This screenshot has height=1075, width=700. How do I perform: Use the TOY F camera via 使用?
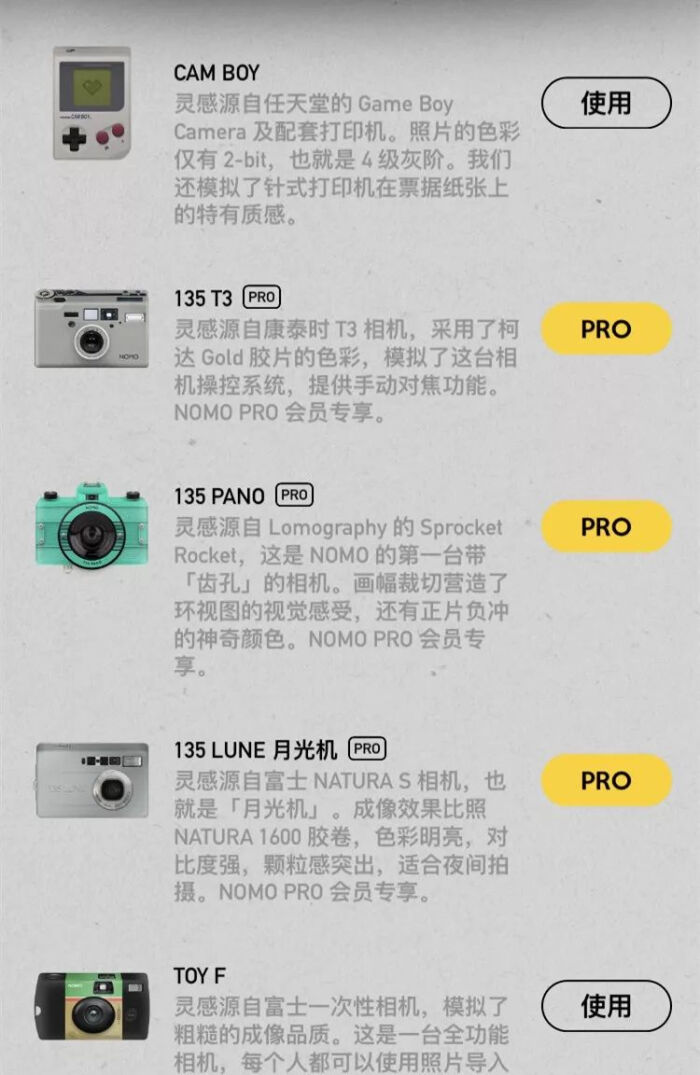click(x=605, y=1005)
